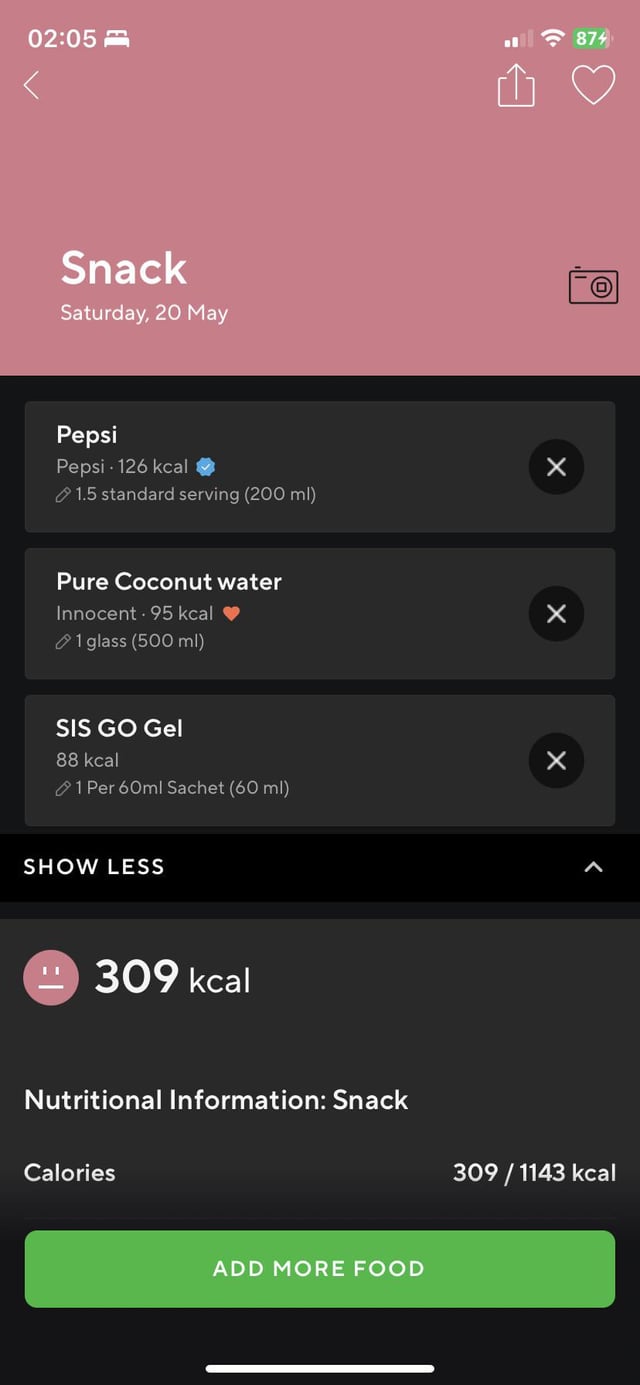Go back using the top arrow
640x1385 pixels.
tap(32, 85)
